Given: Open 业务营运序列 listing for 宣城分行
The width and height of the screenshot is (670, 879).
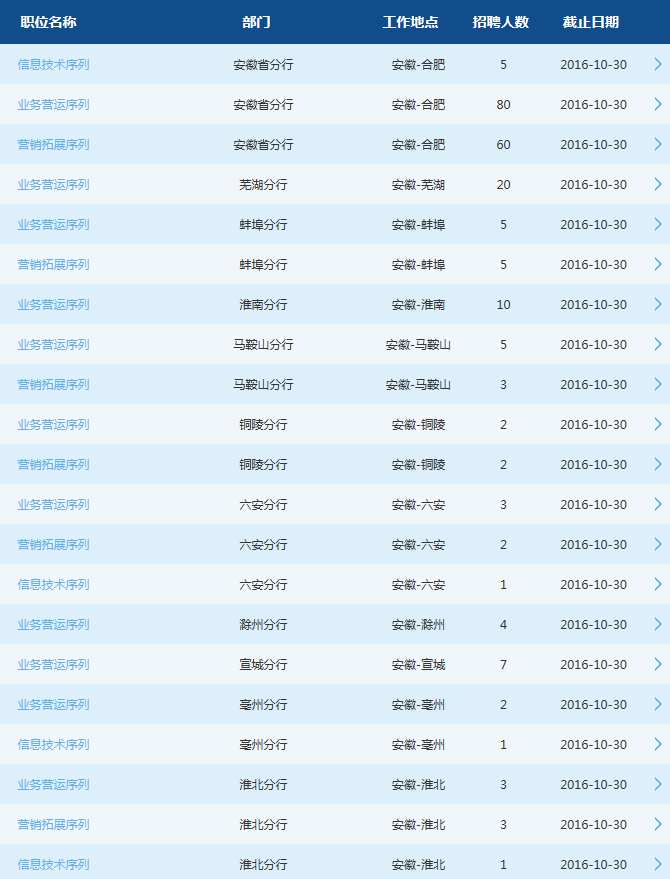Looking at the screenshot, I should (x=53, y=664).
